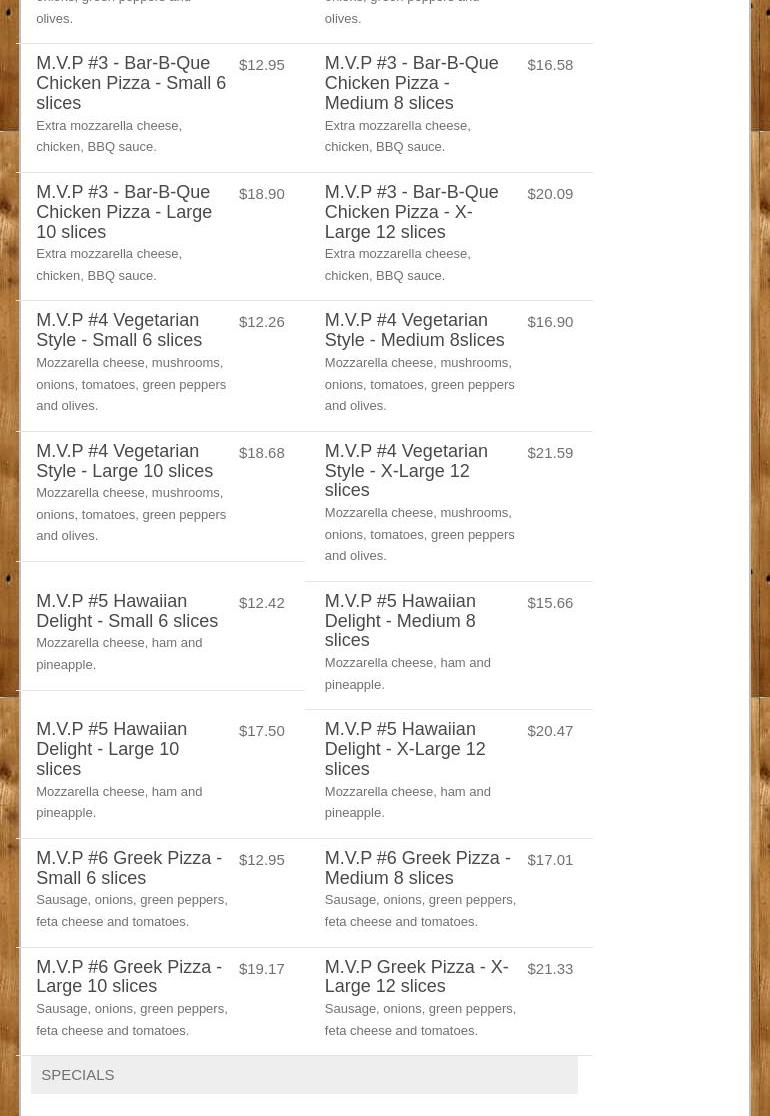Choose M.V.P #3 Bar-B-Que Chicken Pizza Medium
770x1116 pixels.
click(x=411, y=83)
